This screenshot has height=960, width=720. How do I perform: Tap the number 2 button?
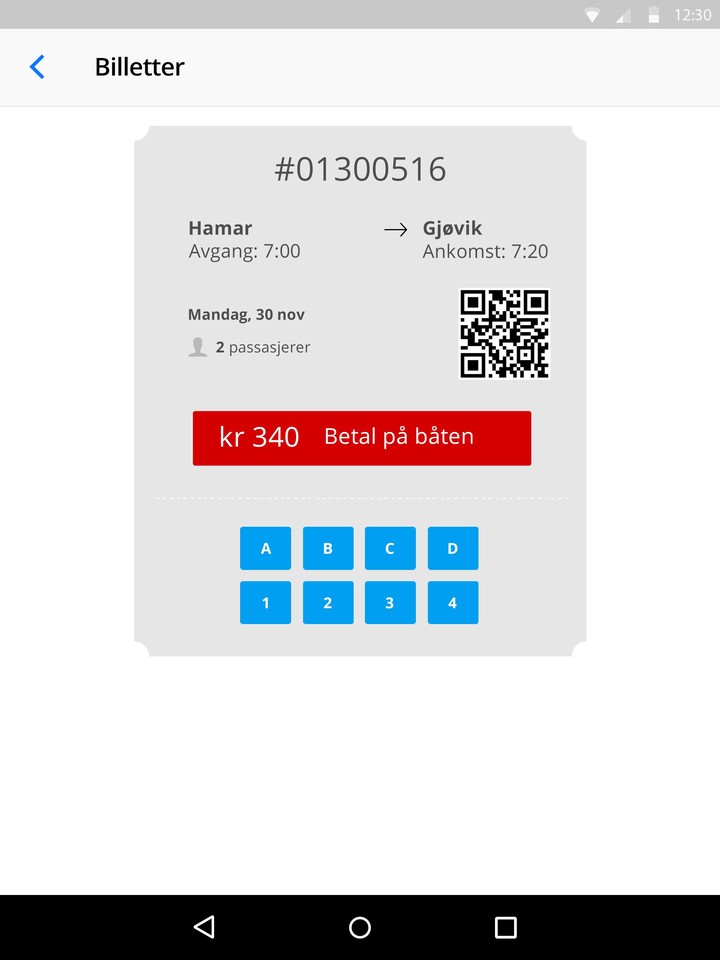tap(328, 603)
